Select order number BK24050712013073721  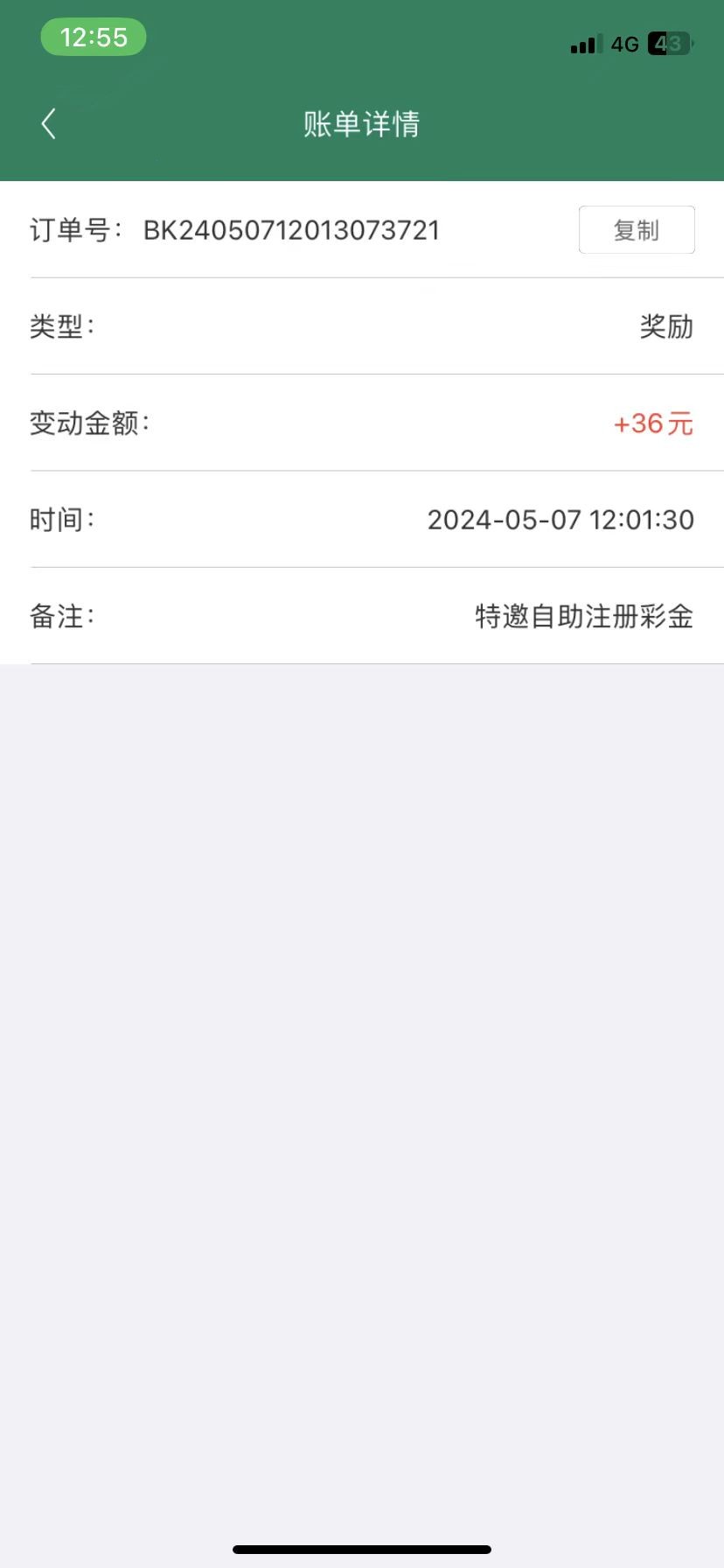pos(290,230)
